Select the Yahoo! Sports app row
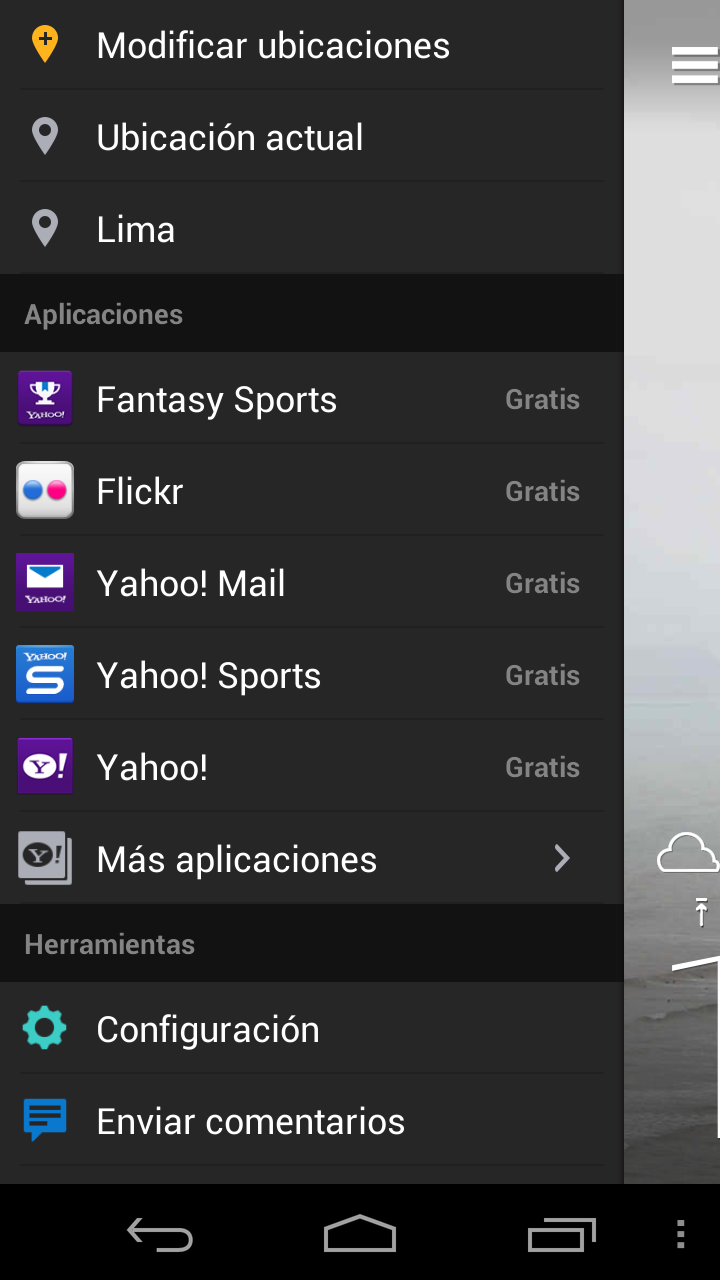 pos(311,674)
